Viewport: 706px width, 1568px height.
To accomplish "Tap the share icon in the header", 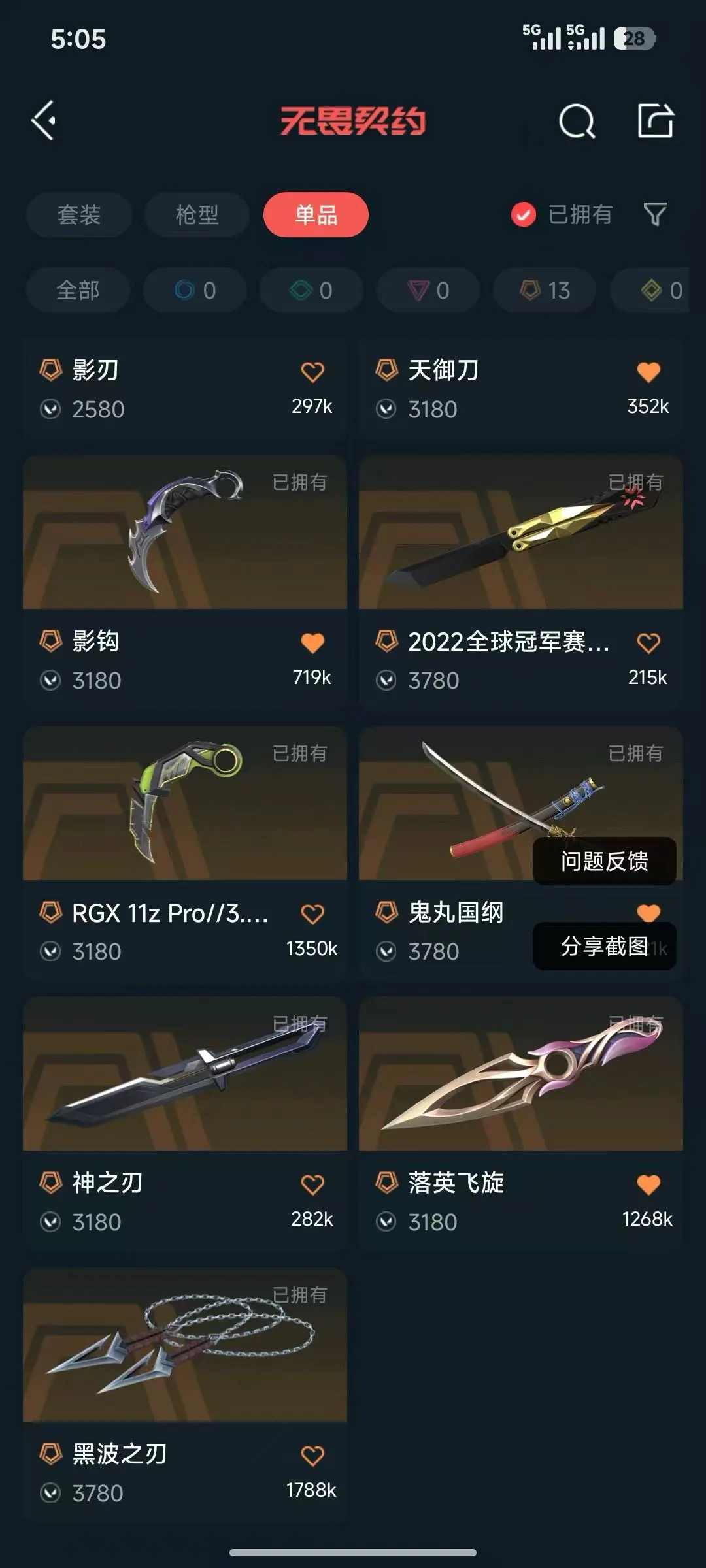I will pos(655,121).
